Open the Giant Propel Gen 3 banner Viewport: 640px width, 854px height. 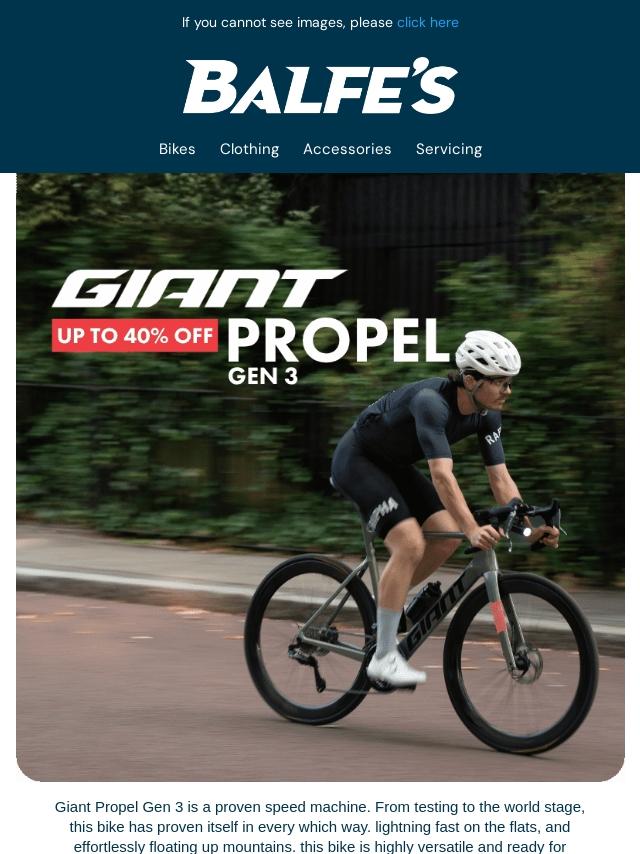(x=320, y=477)
